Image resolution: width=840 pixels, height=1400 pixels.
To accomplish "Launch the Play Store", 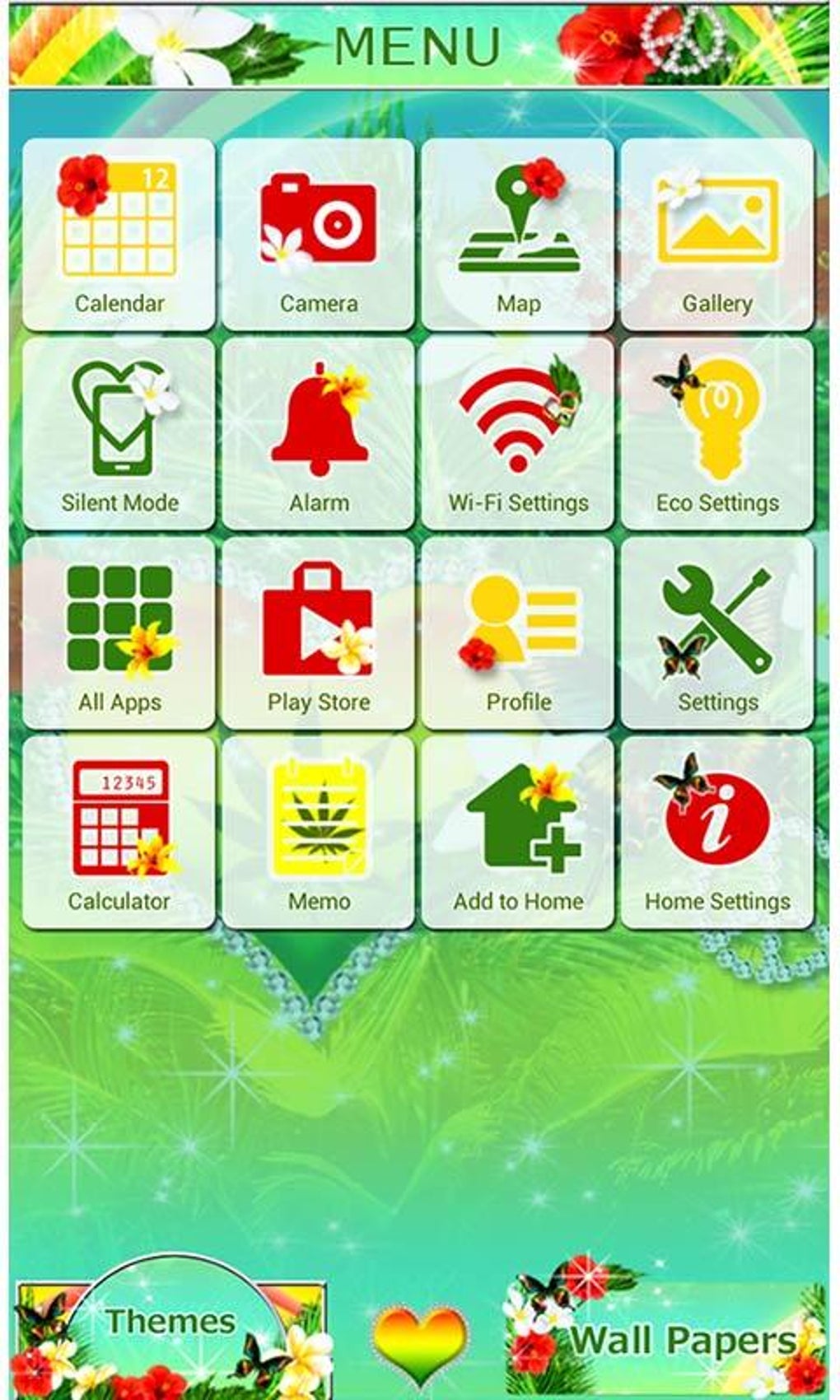I will coord(319,633).
